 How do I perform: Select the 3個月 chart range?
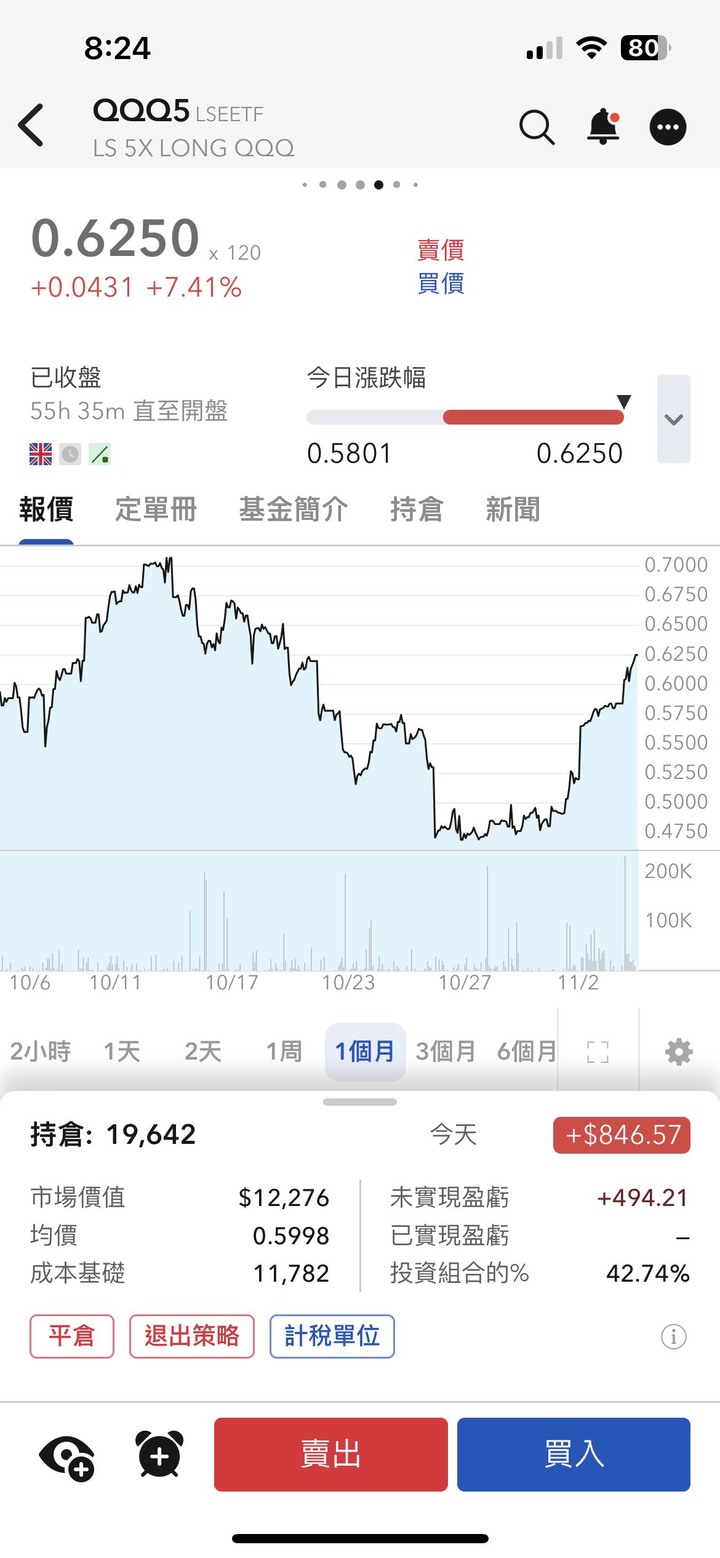click(x=446, y=1051)
